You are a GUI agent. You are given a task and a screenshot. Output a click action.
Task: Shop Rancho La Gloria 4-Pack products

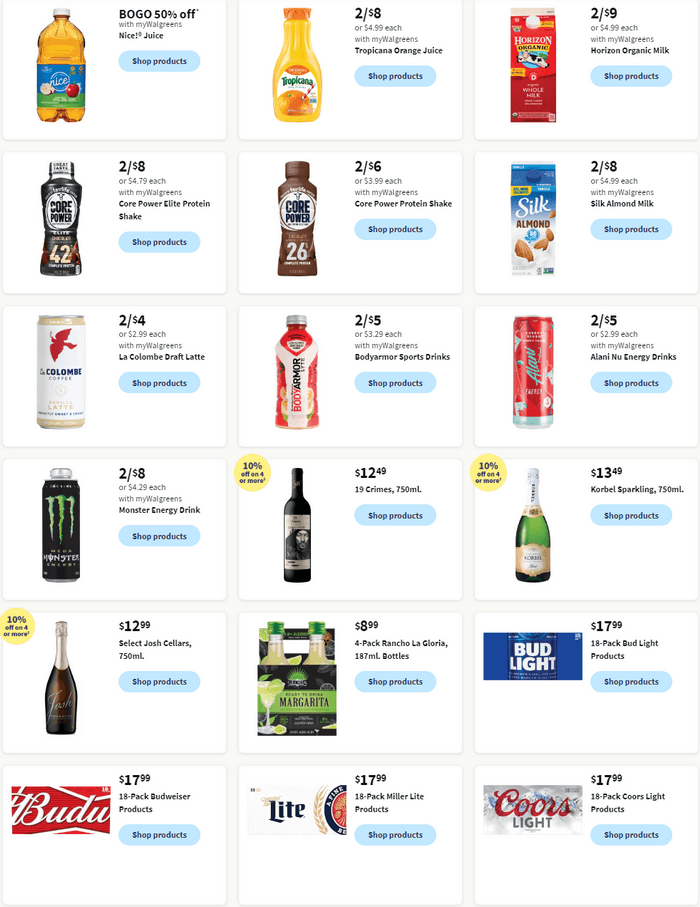(395, 682)
